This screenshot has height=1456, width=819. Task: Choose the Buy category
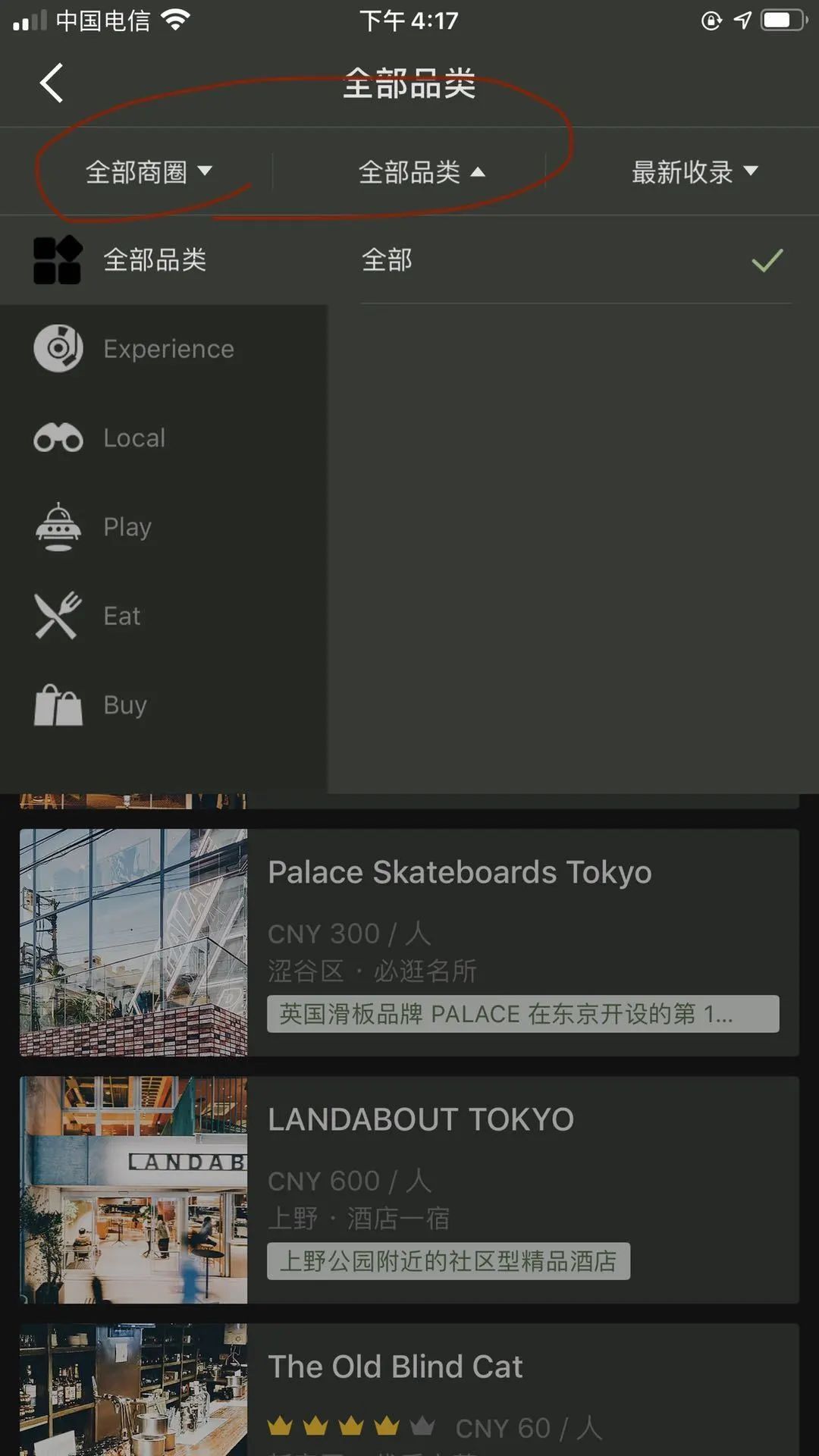tap(124, 704)
